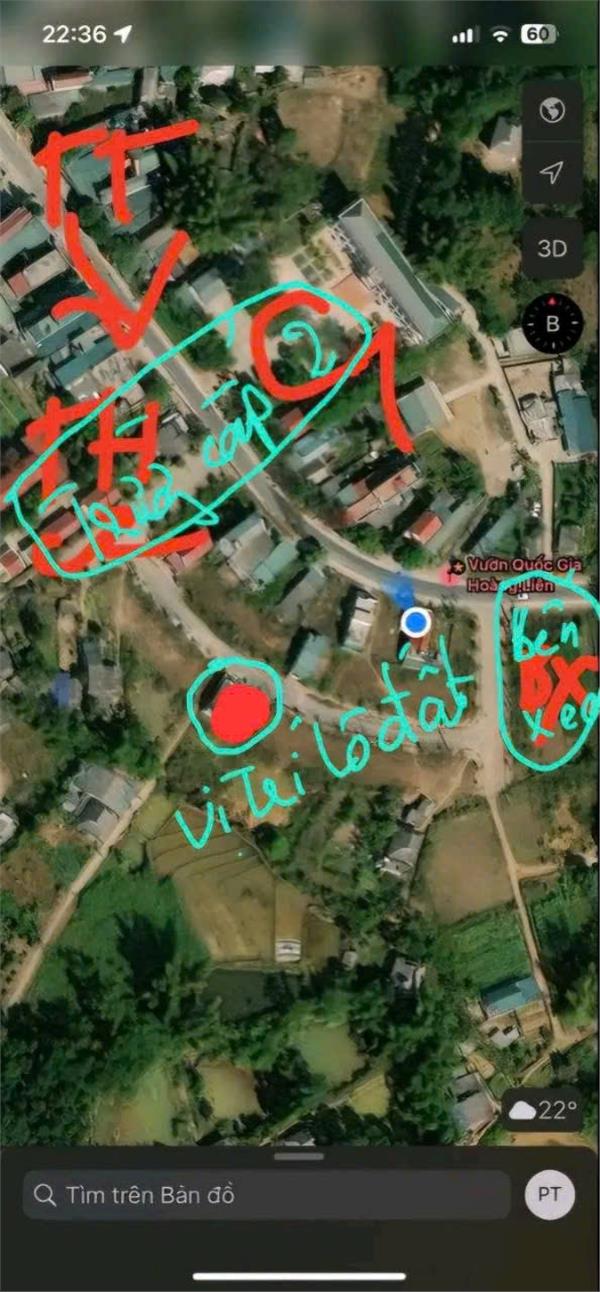The image size is (600, 1292).
Task: Tap the location tracking arrow button
Action: tap(552, 173)
